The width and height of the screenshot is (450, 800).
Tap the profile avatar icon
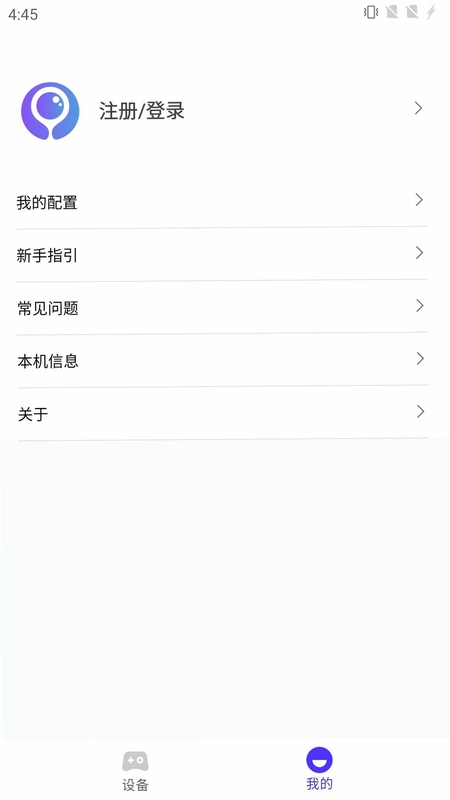point(50,111)
